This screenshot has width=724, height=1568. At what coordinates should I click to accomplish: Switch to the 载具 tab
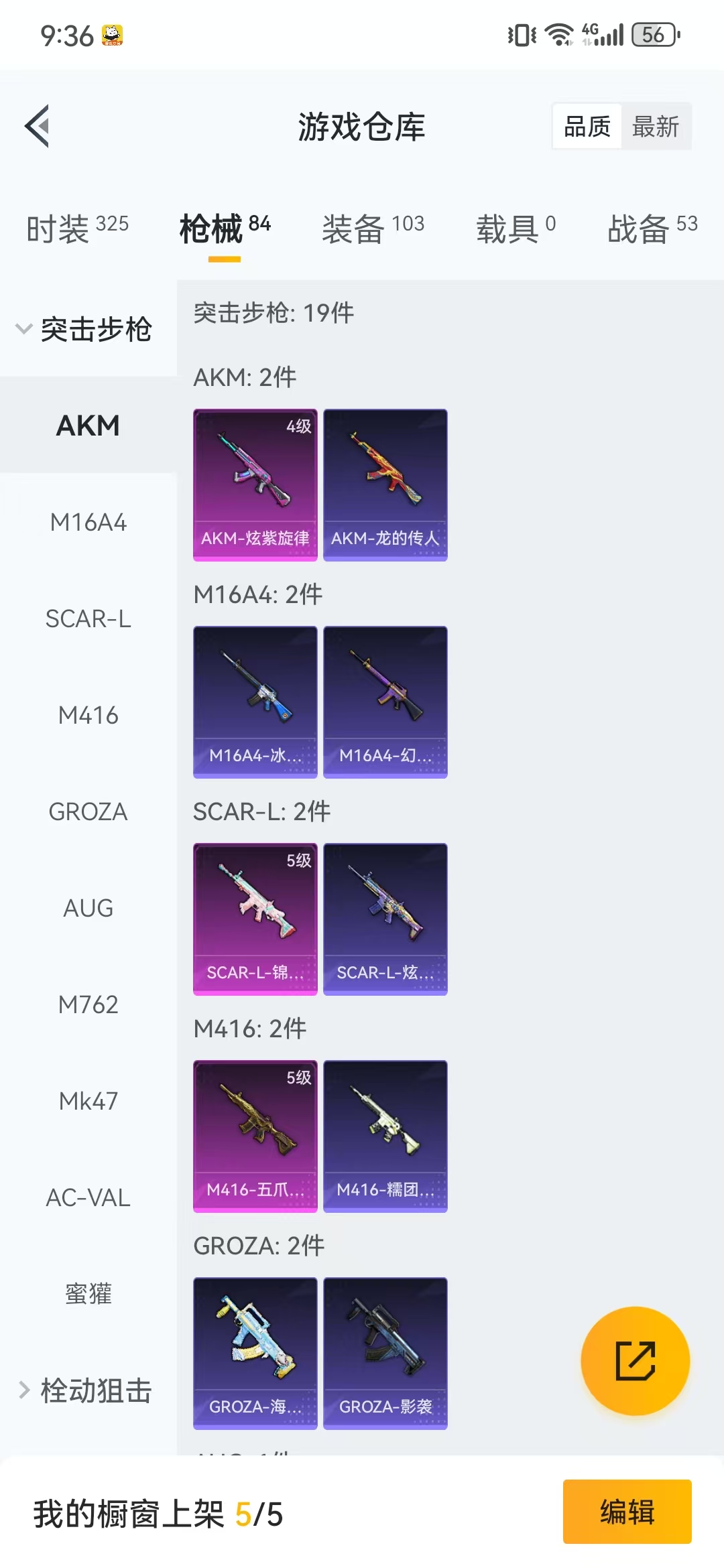point(516,229)
